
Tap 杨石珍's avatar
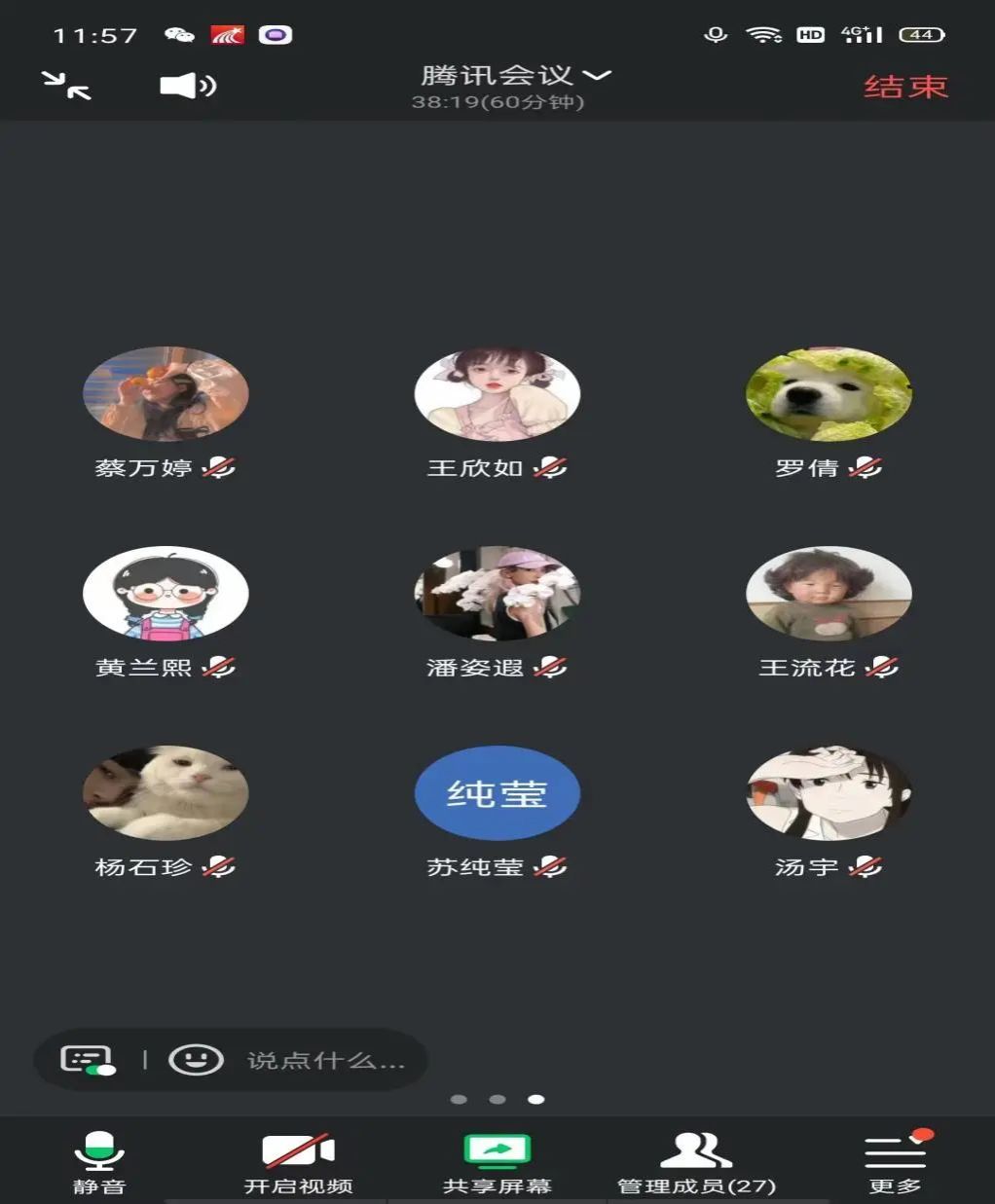(166, 792)
